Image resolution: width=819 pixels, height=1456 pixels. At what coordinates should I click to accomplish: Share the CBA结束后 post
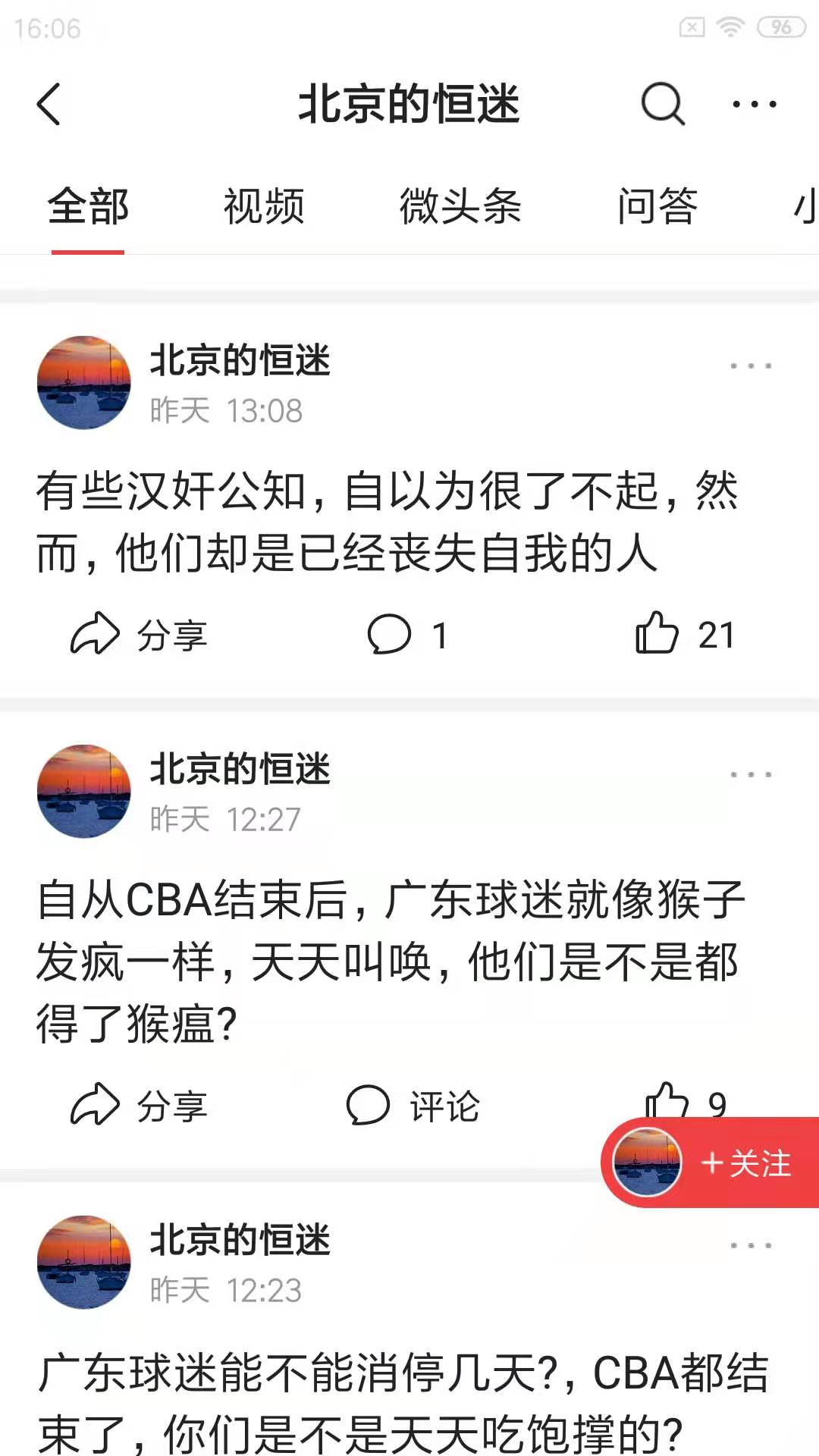pyautogui.click(x=139, y=1105)
